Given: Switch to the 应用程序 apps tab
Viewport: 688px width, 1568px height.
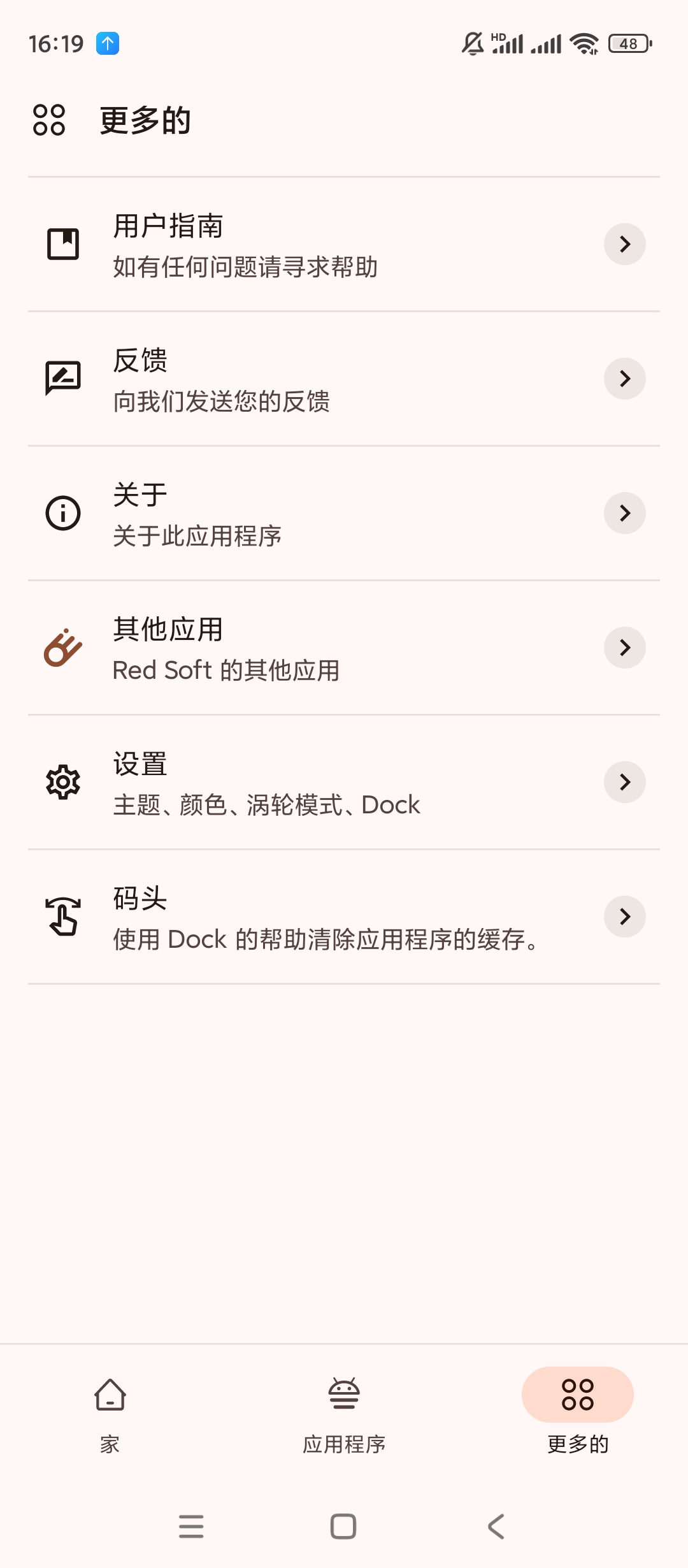Looking at the screenshot, I should (344, 1410).
